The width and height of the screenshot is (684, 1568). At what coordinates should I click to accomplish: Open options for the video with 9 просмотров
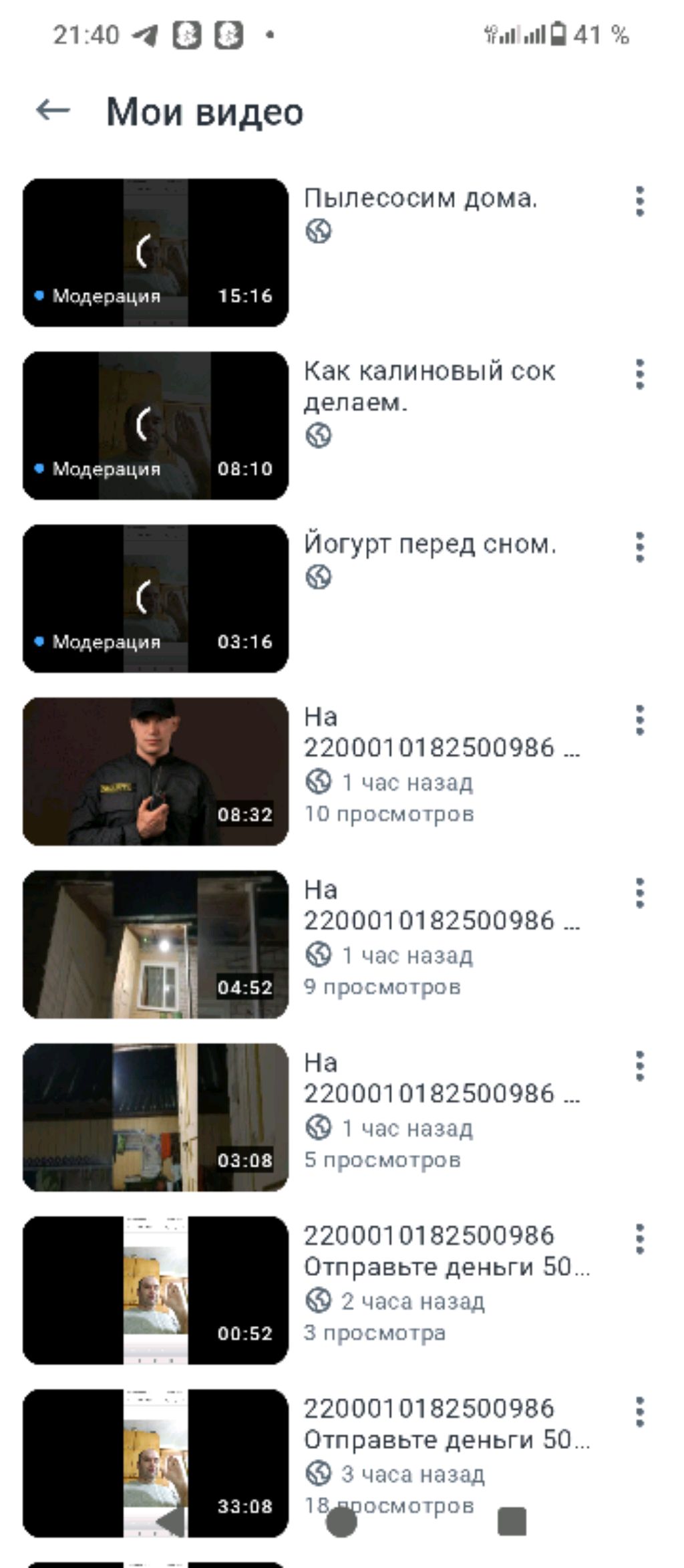click(x=639, y=893)
